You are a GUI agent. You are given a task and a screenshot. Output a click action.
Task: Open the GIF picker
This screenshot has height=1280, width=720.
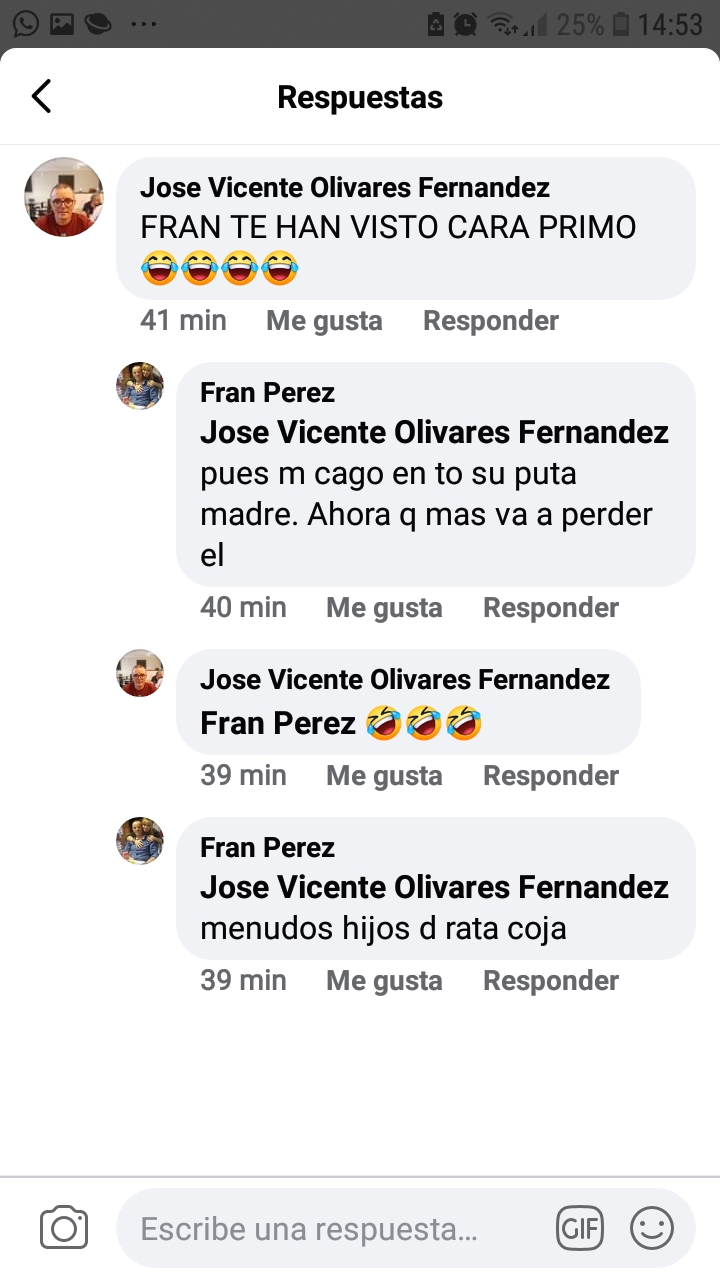580,1229
